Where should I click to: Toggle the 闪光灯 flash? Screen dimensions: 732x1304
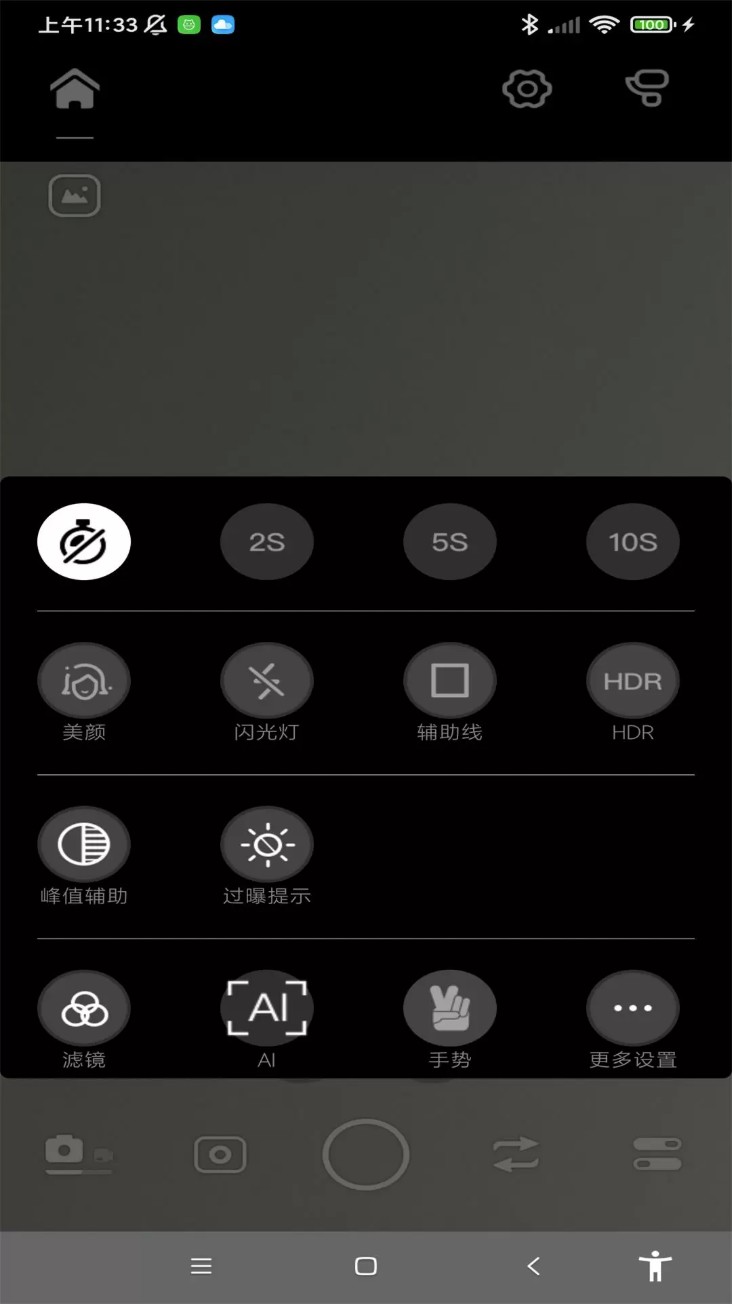click(x=267, y=682)
